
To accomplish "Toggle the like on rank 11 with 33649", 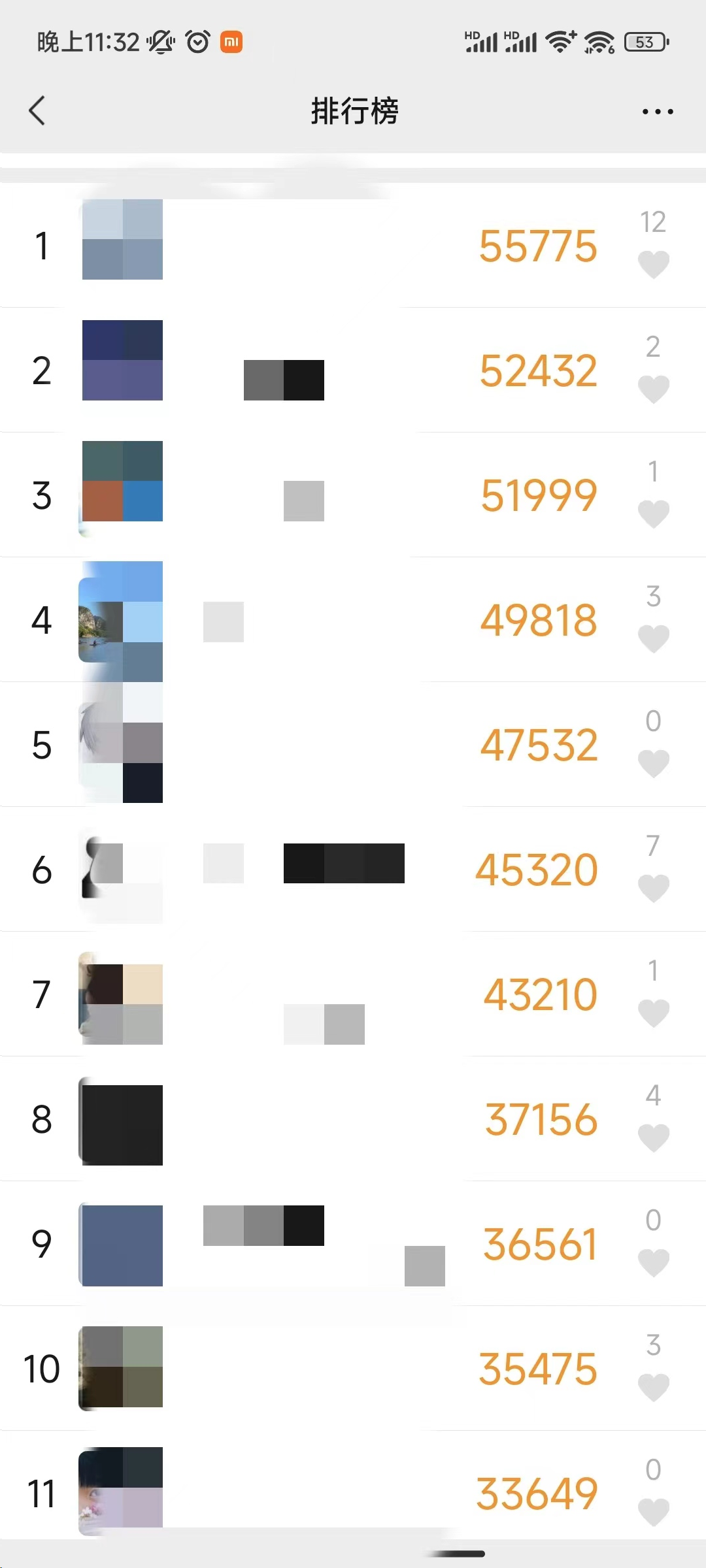I will click(654, 1511).
